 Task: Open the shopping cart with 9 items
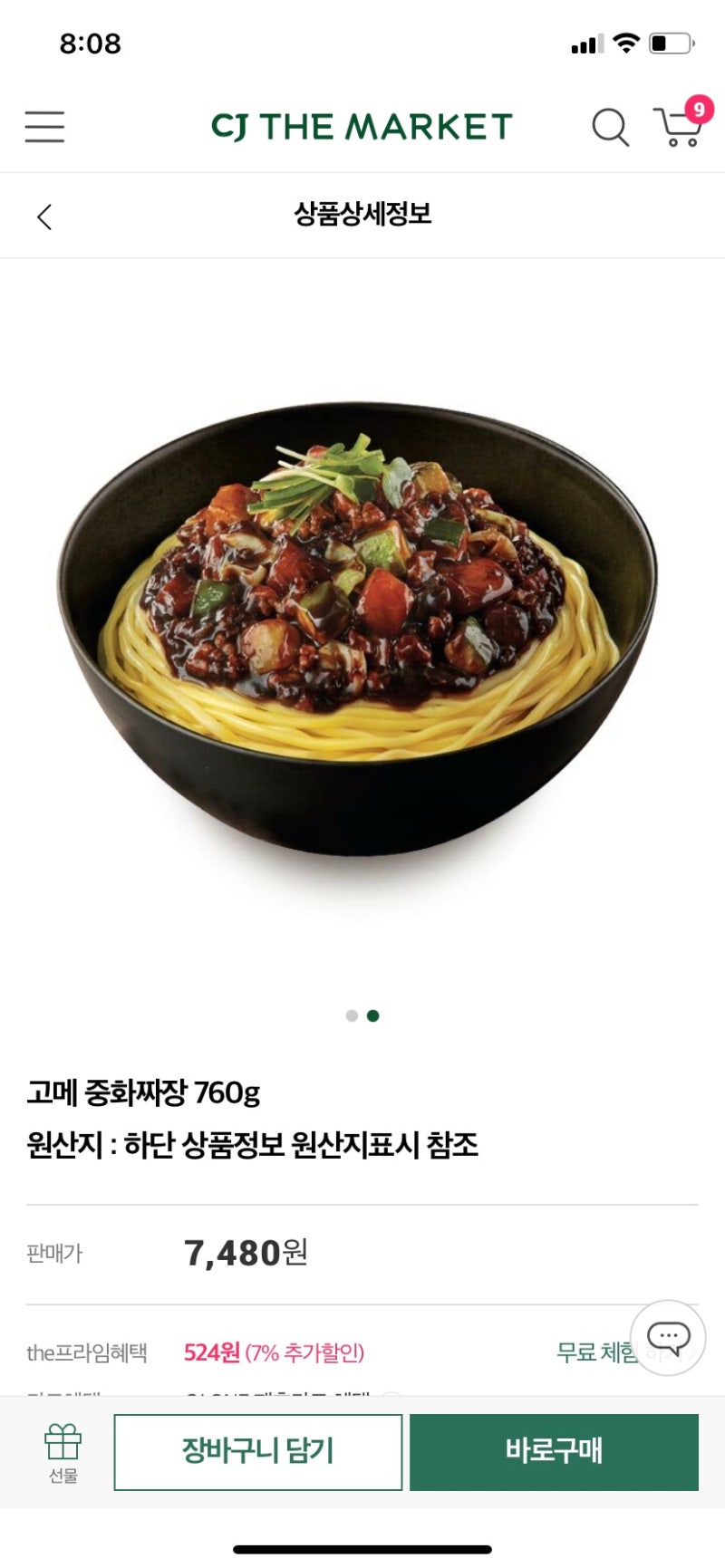coord(679,127)
